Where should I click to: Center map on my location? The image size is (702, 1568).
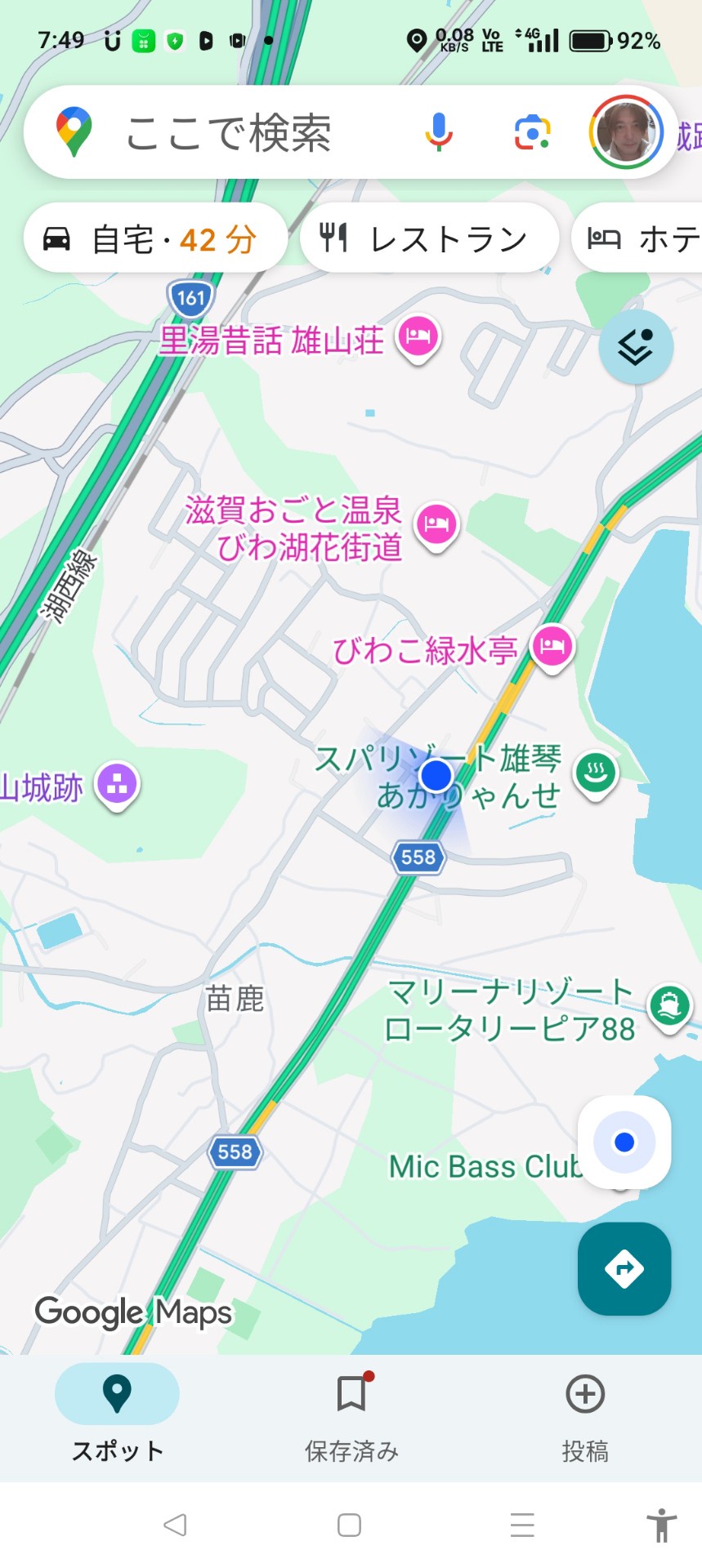[x=624, y=1142]
